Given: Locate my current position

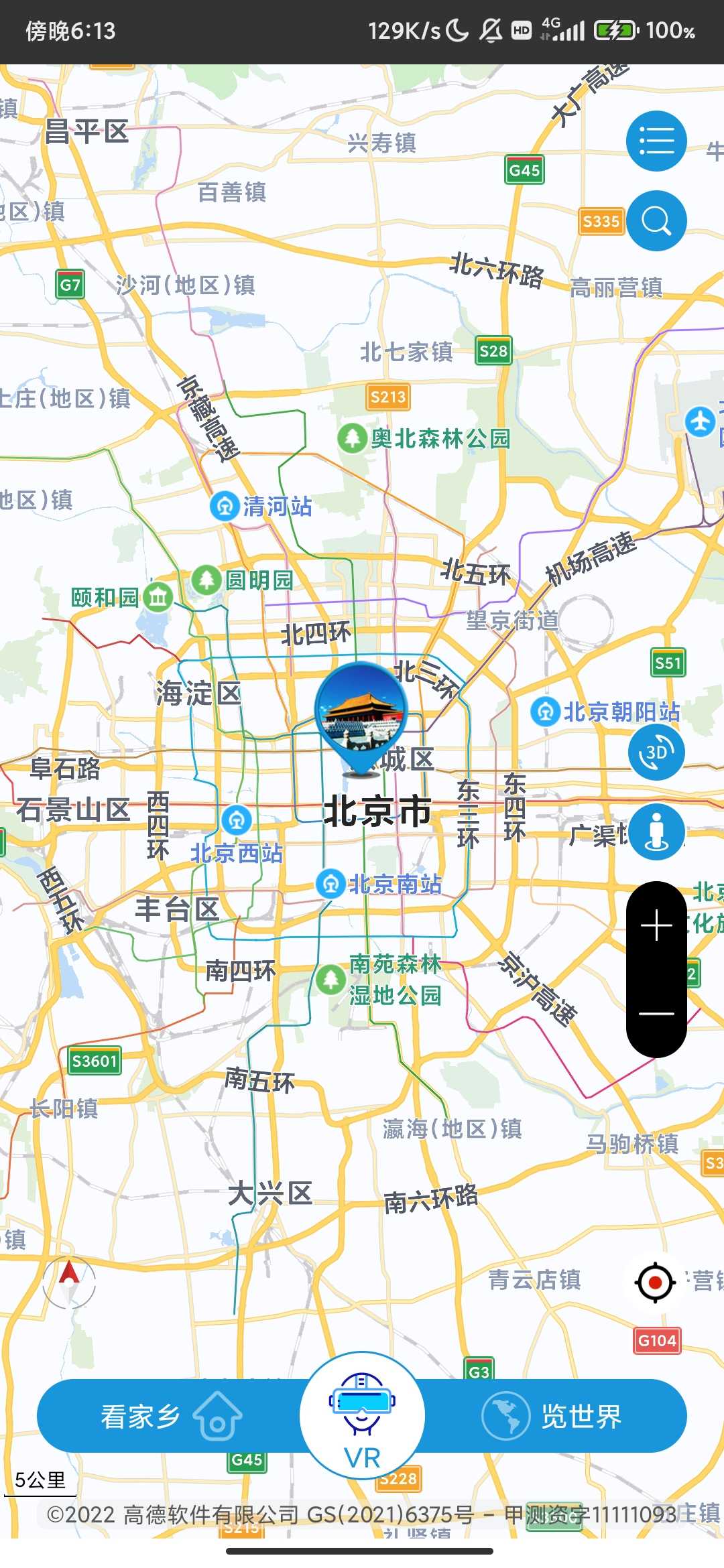Looking at the screenshot, I should [655, 1283].
